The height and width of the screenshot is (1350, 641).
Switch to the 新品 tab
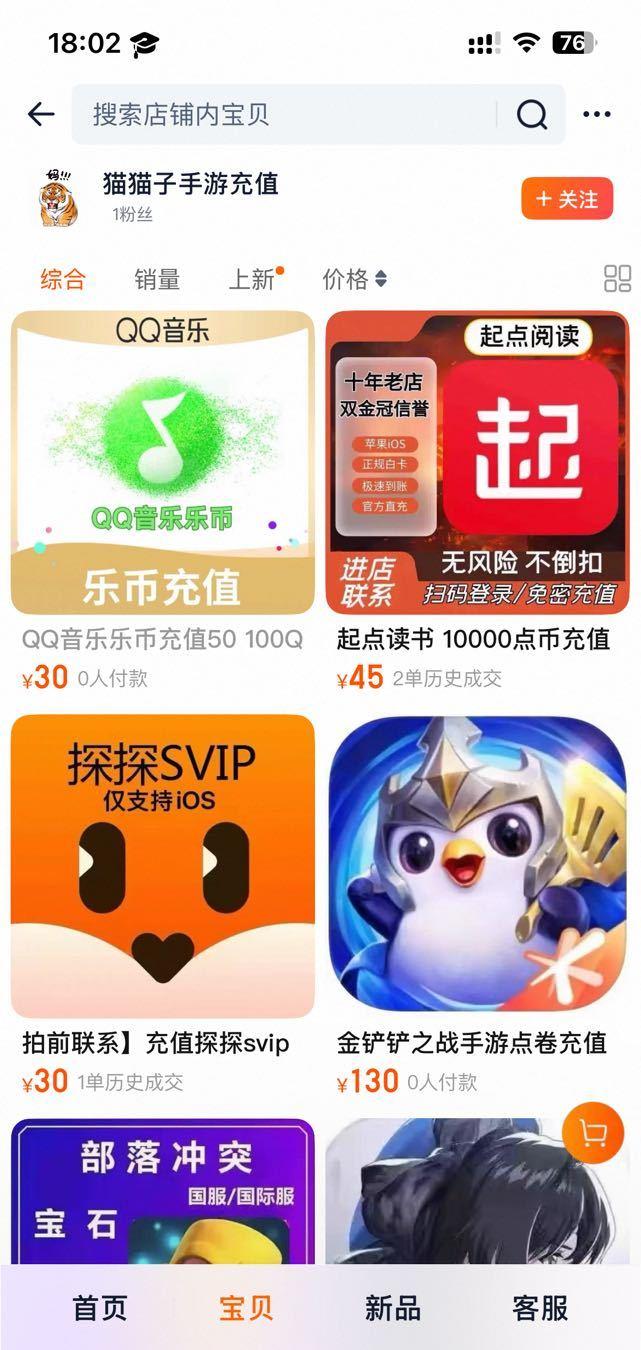coord(392,1308)
